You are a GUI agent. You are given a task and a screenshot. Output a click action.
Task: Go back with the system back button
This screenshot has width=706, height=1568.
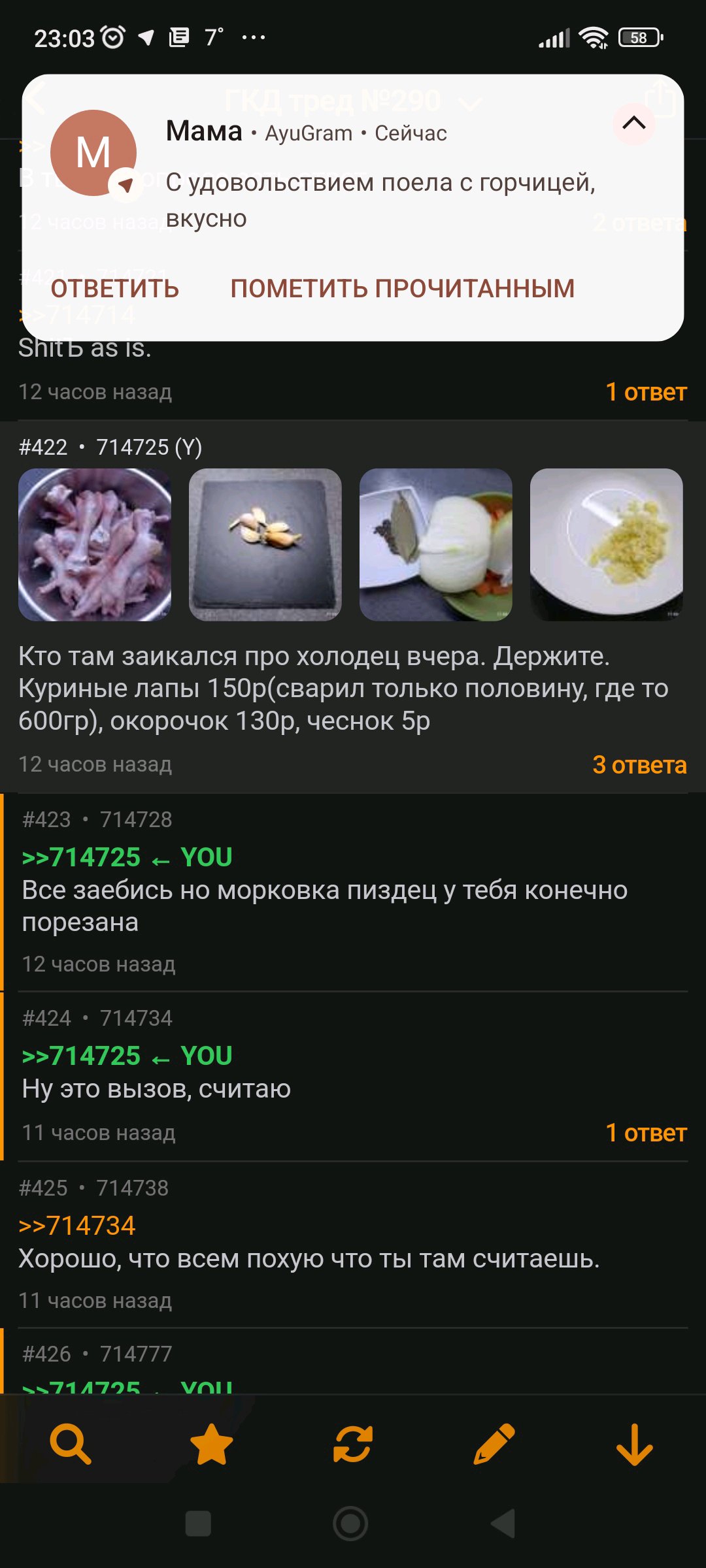tap(503, 1524)
